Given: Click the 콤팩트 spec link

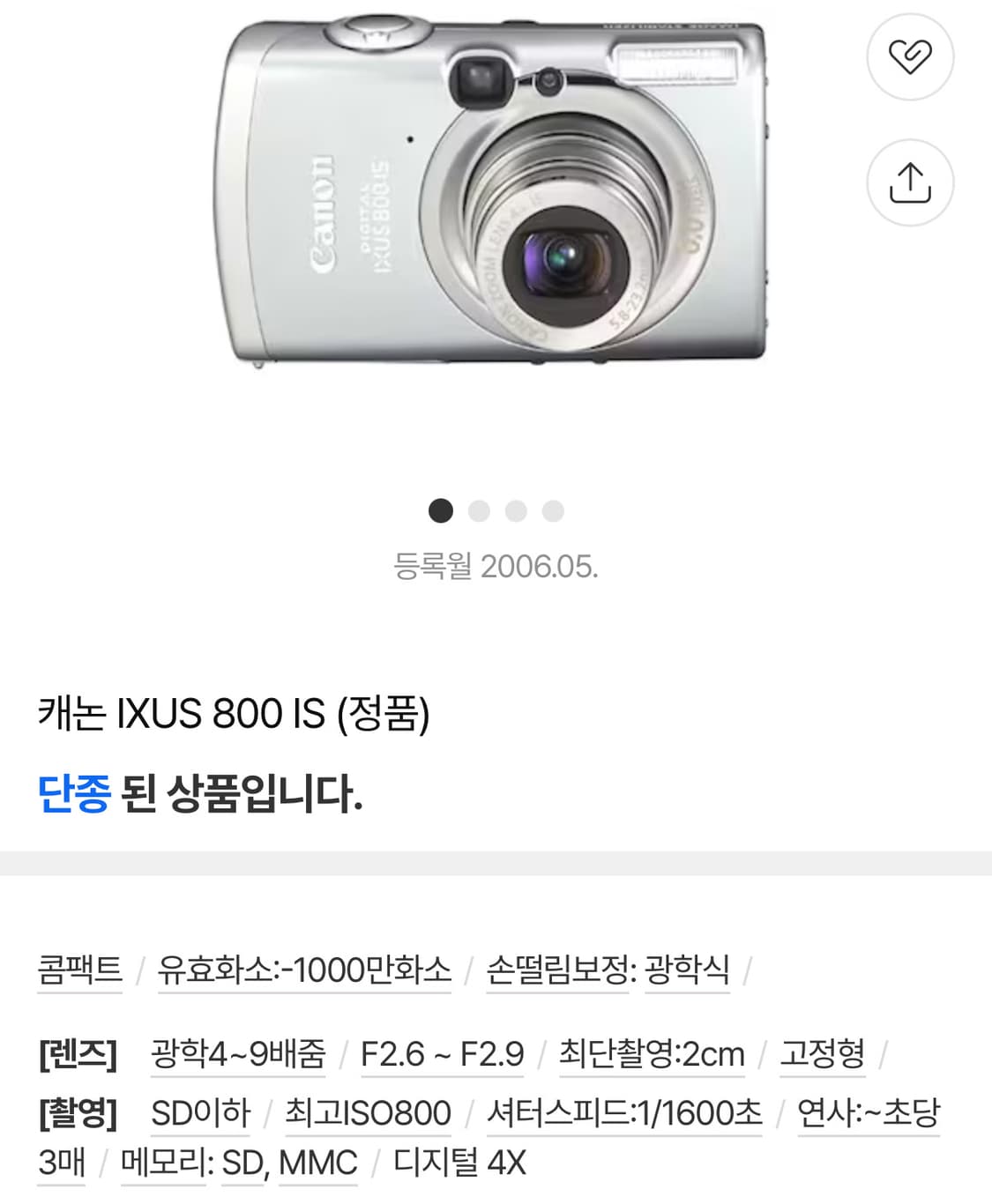Looking at the screenshot, I should point(78,972).
